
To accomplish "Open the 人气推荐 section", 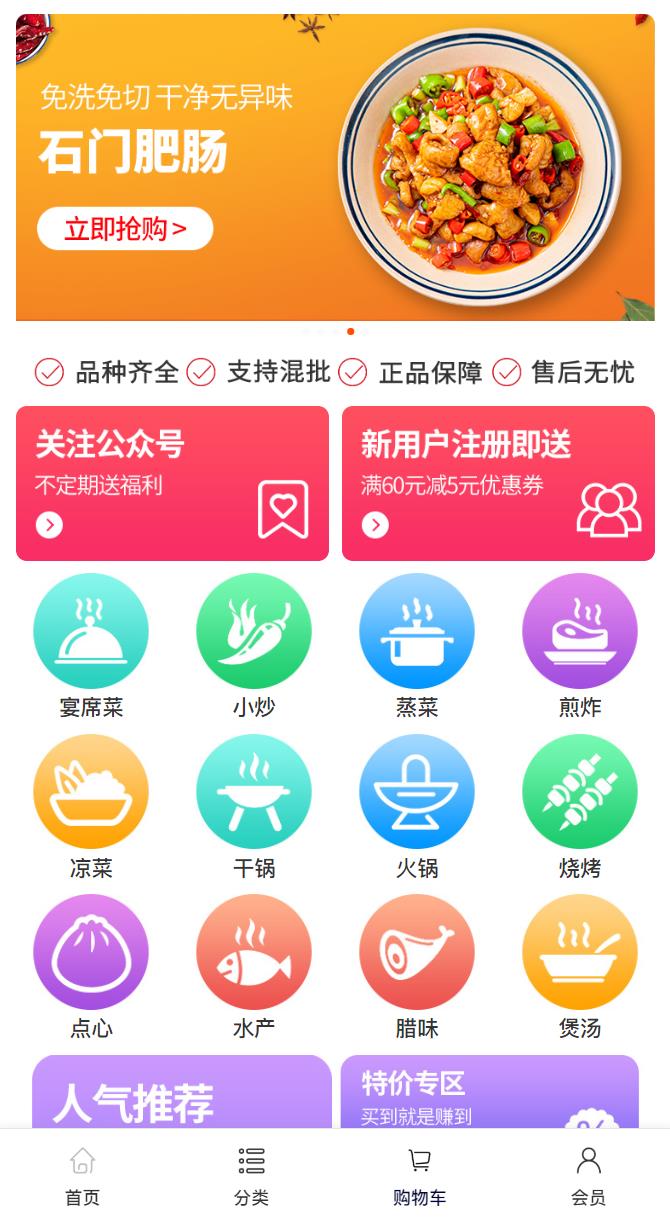I will click(x=182, y=1095).
